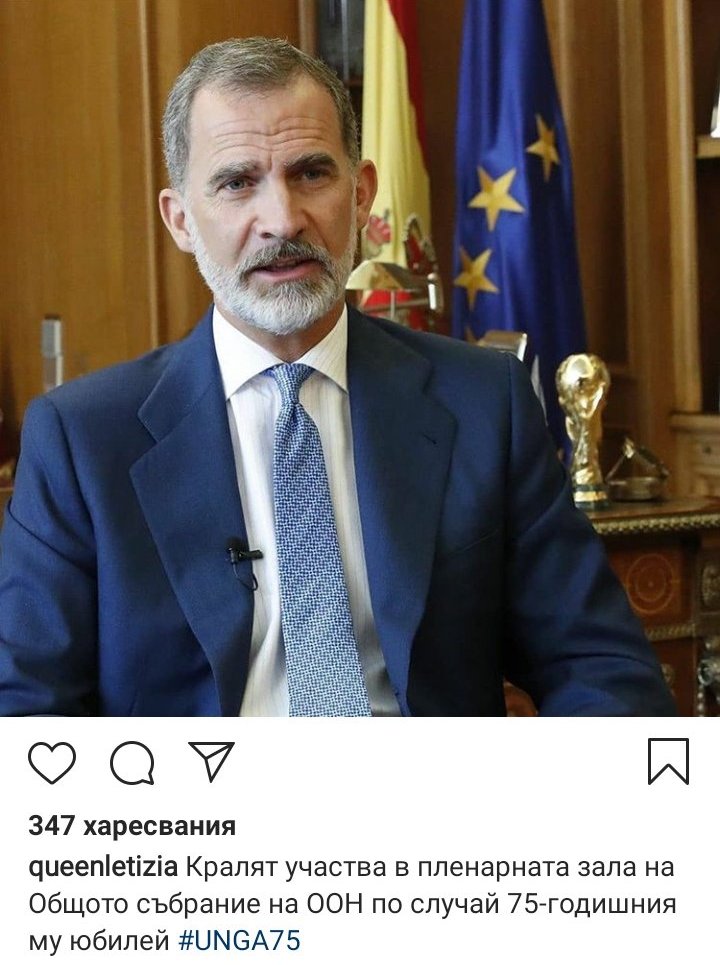
Task: Open comments via the speech bubble icon
Action: pyautogui.click(x=132, y=763)
